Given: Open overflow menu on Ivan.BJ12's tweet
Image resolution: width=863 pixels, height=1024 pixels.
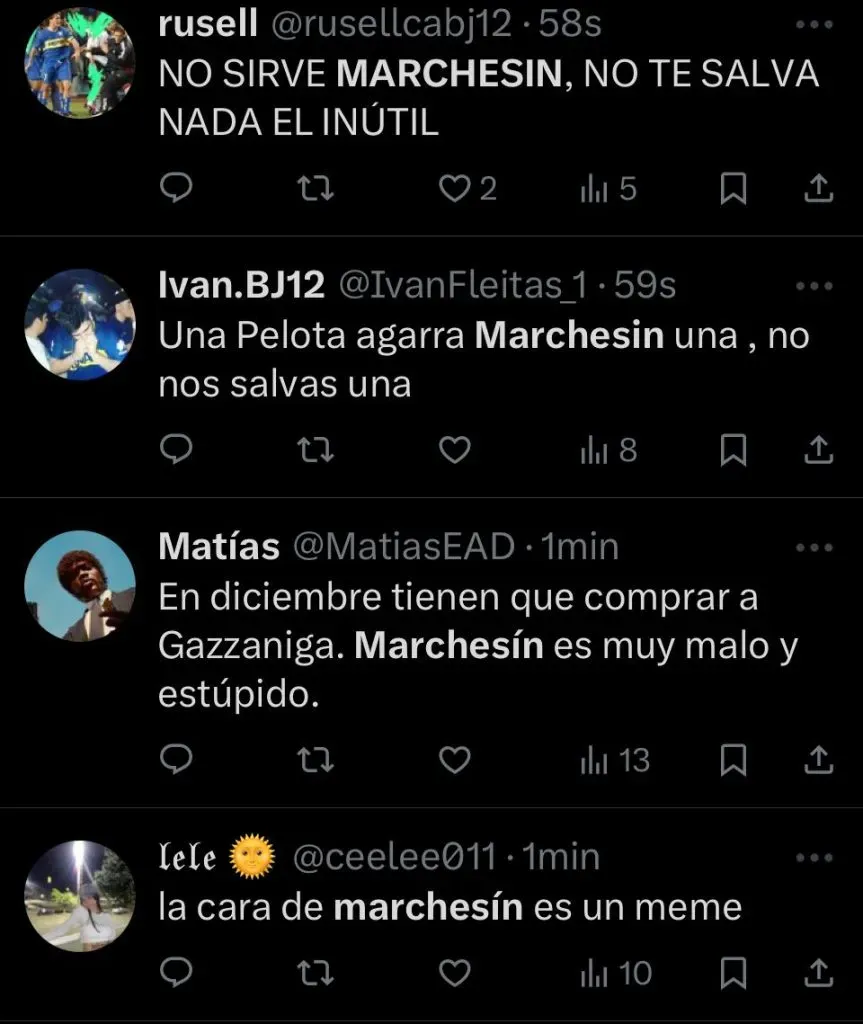Looking at the screenshot, I should (814, 286).
